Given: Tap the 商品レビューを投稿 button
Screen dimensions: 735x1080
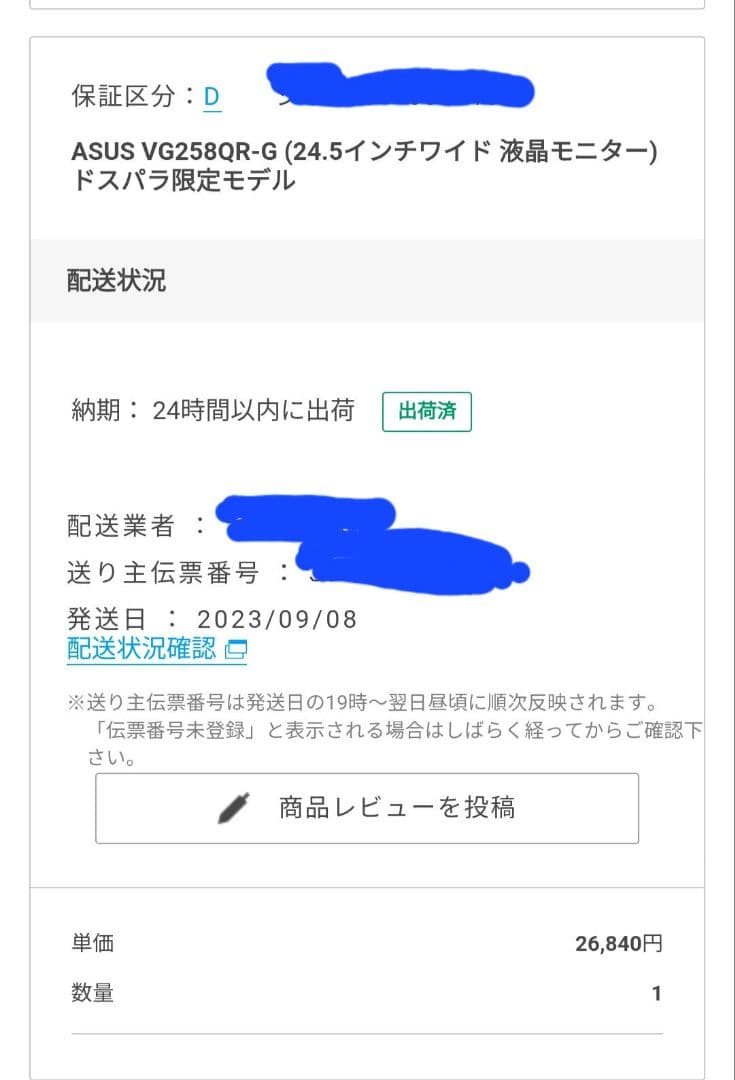Looking at the screenshot, I should pos(367,808).
